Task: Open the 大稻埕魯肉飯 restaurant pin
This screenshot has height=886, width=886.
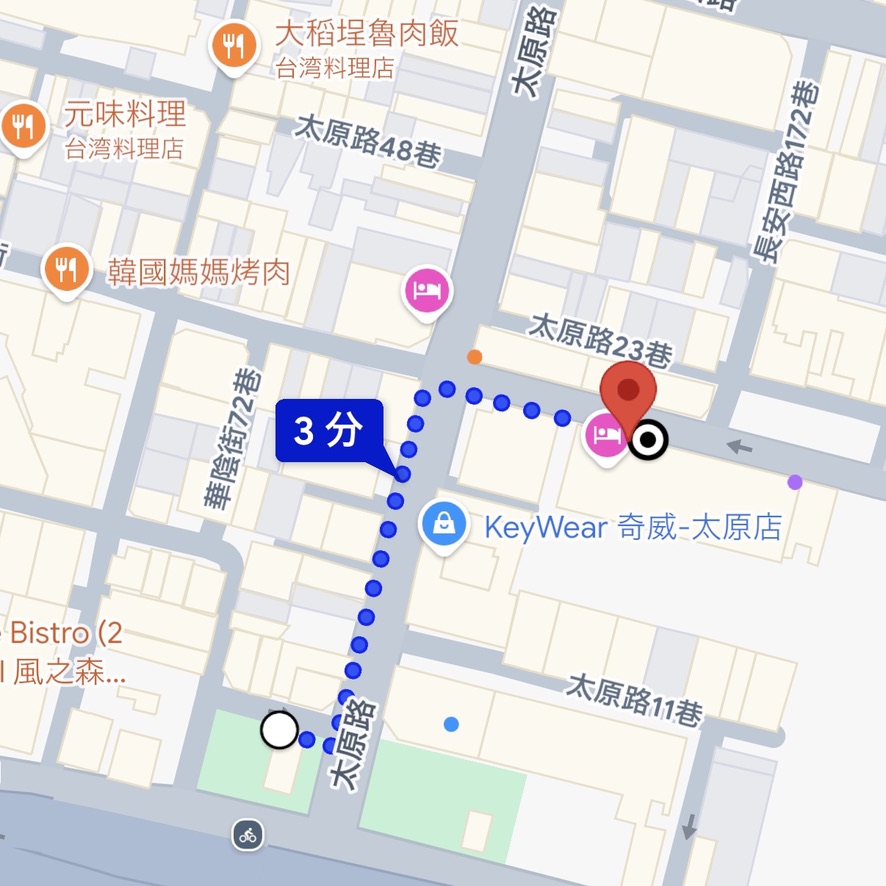Action: pyautogui.click(x=233, y=46)
